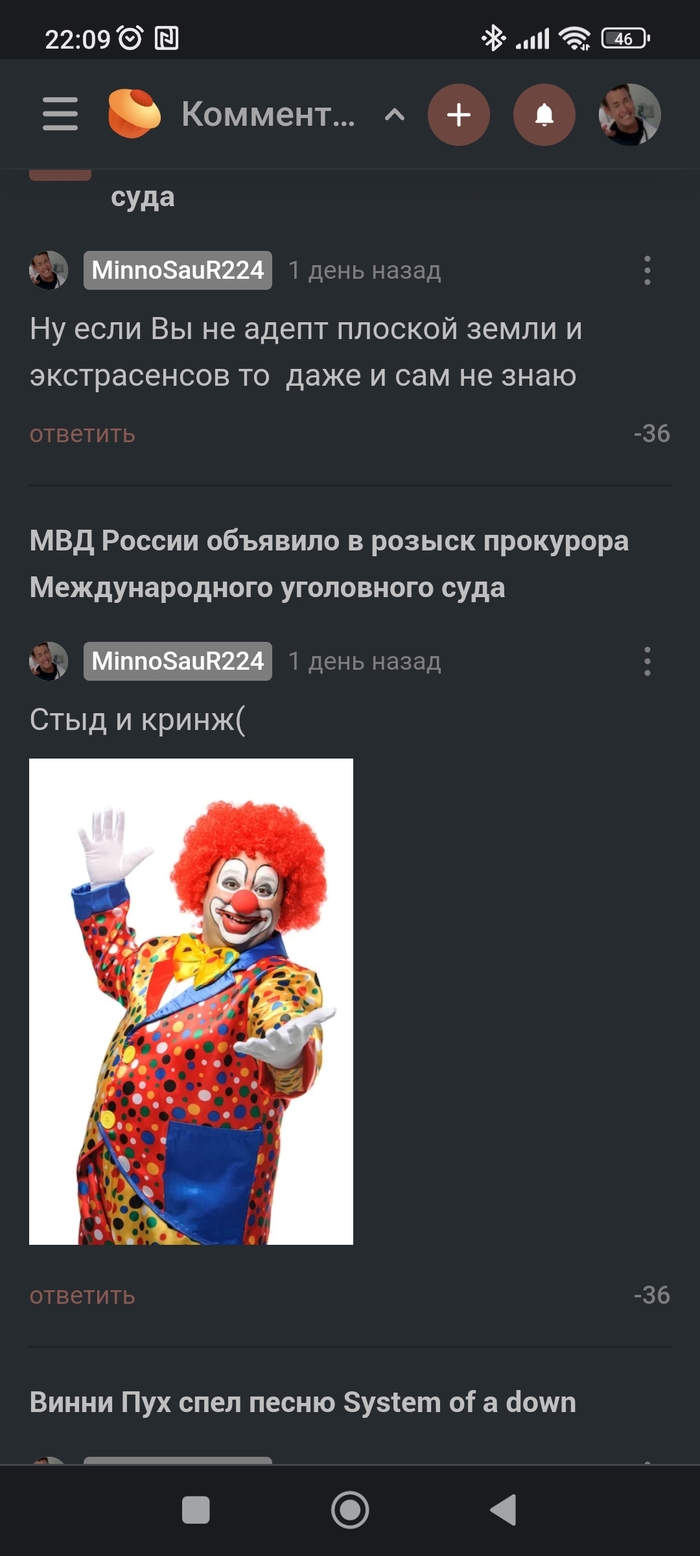Open post Винни Пух спел песню System

click(302, 1402)
